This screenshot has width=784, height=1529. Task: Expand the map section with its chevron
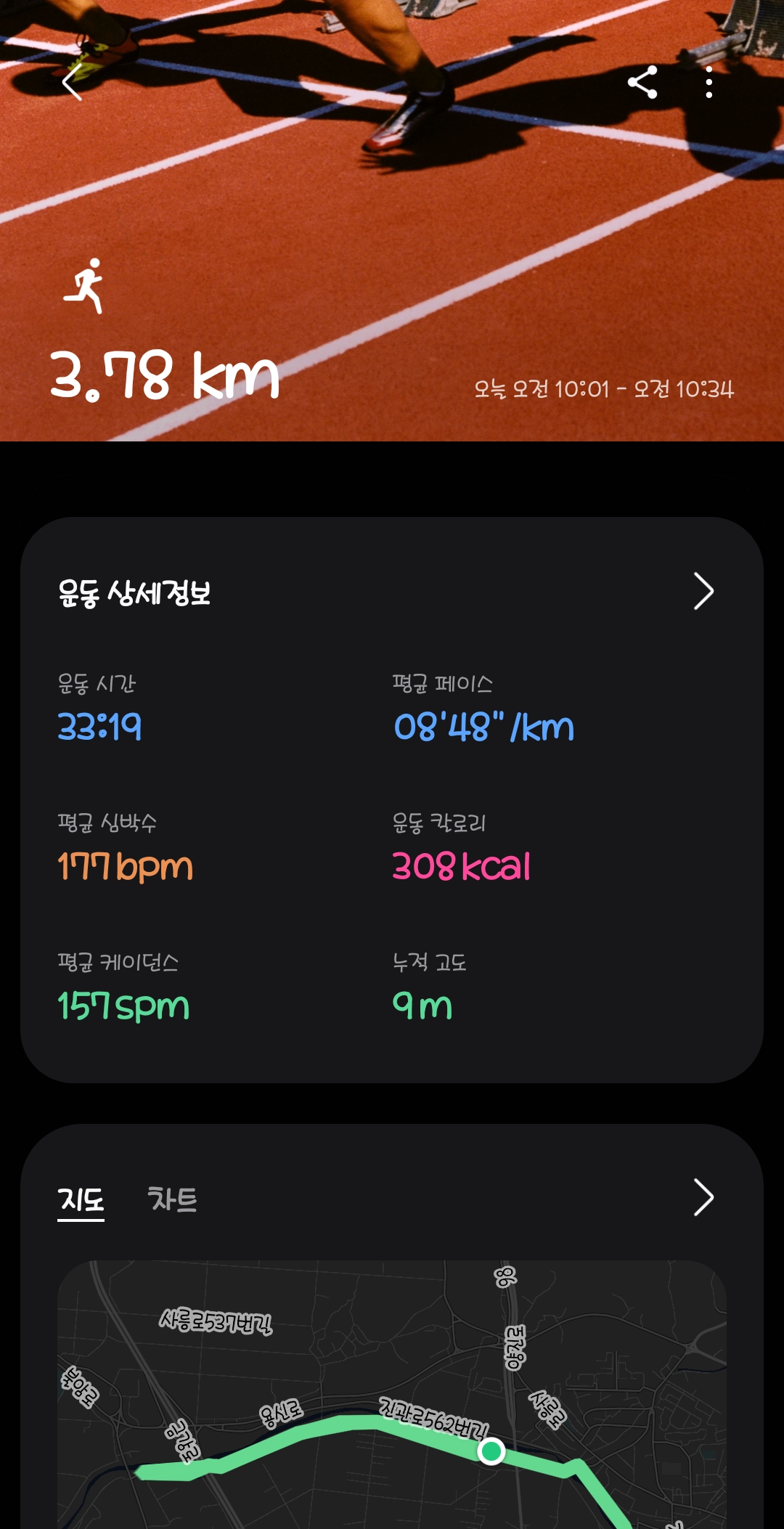[703, 1197]
